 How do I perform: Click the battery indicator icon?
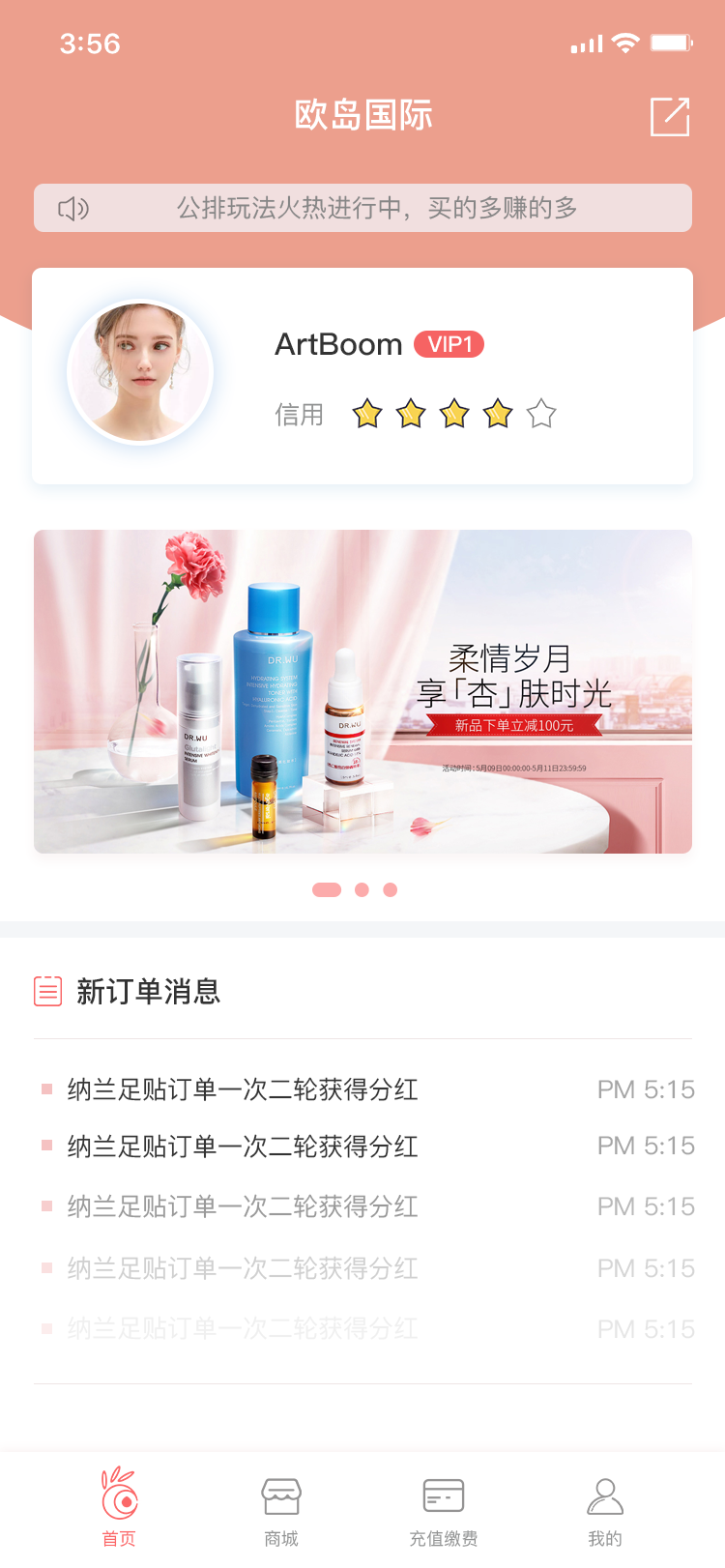[673, 43]
